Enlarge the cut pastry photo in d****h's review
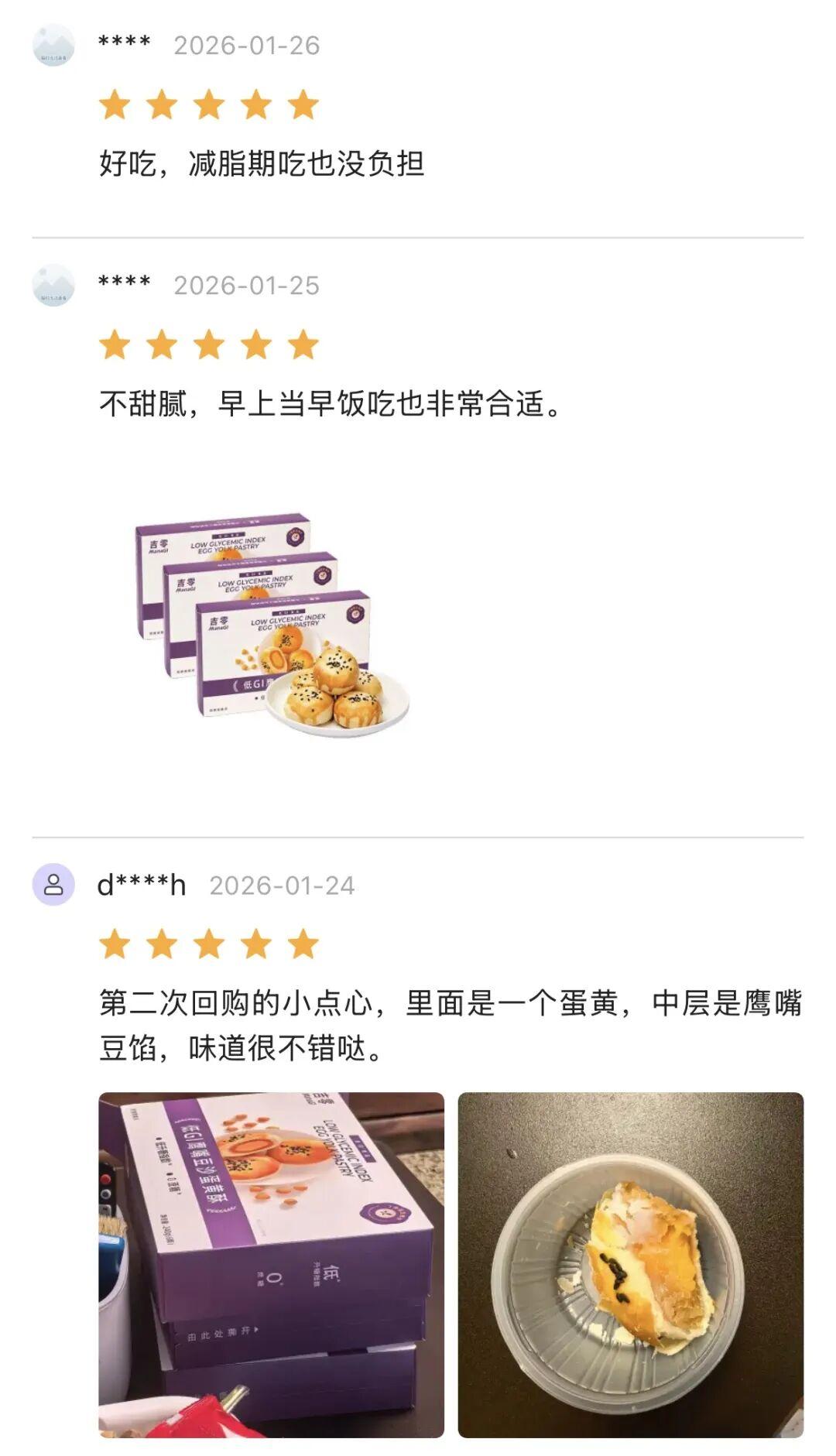 (x=630, y=1264)
